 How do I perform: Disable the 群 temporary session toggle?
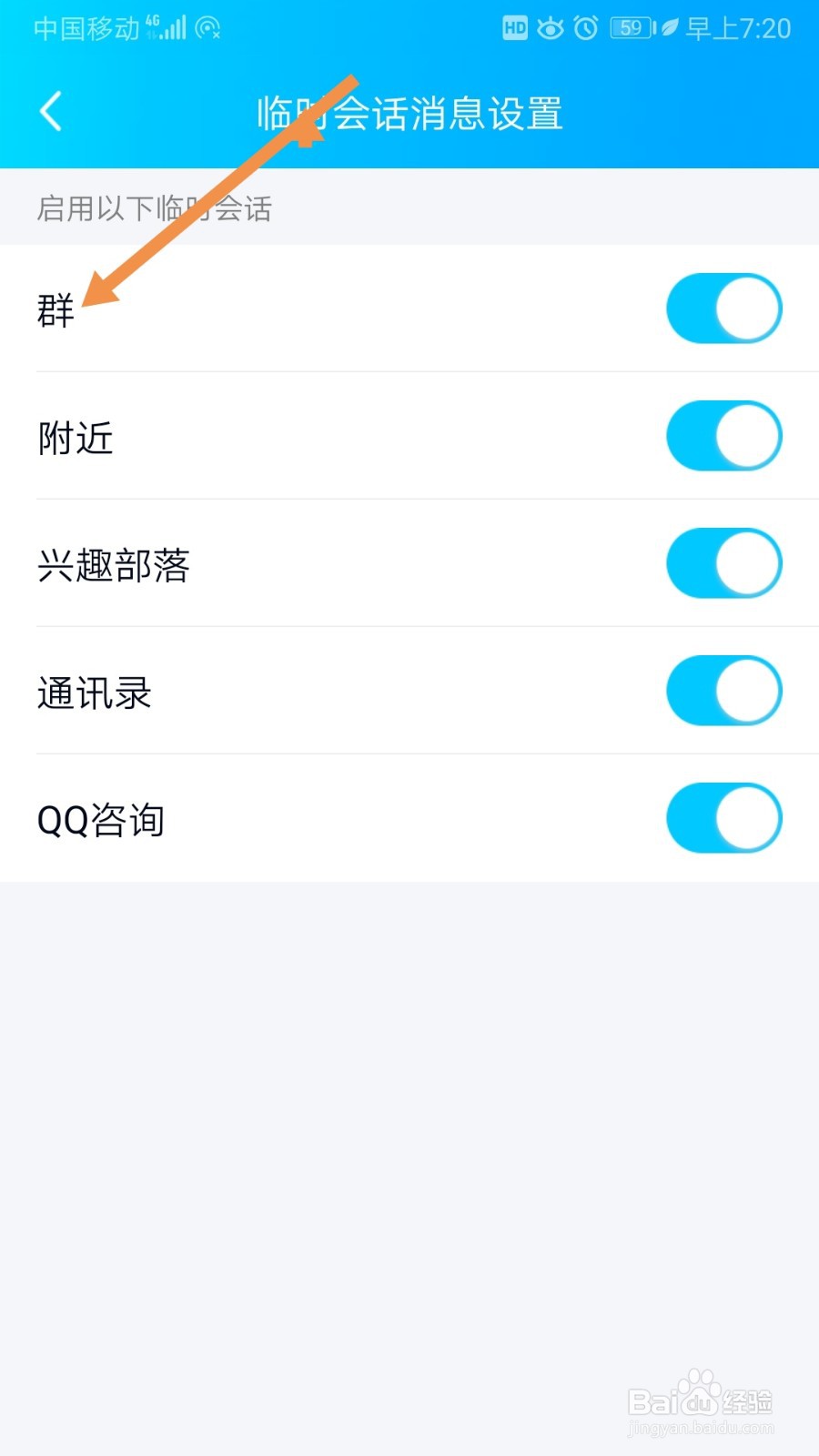[x=723, y=308]
